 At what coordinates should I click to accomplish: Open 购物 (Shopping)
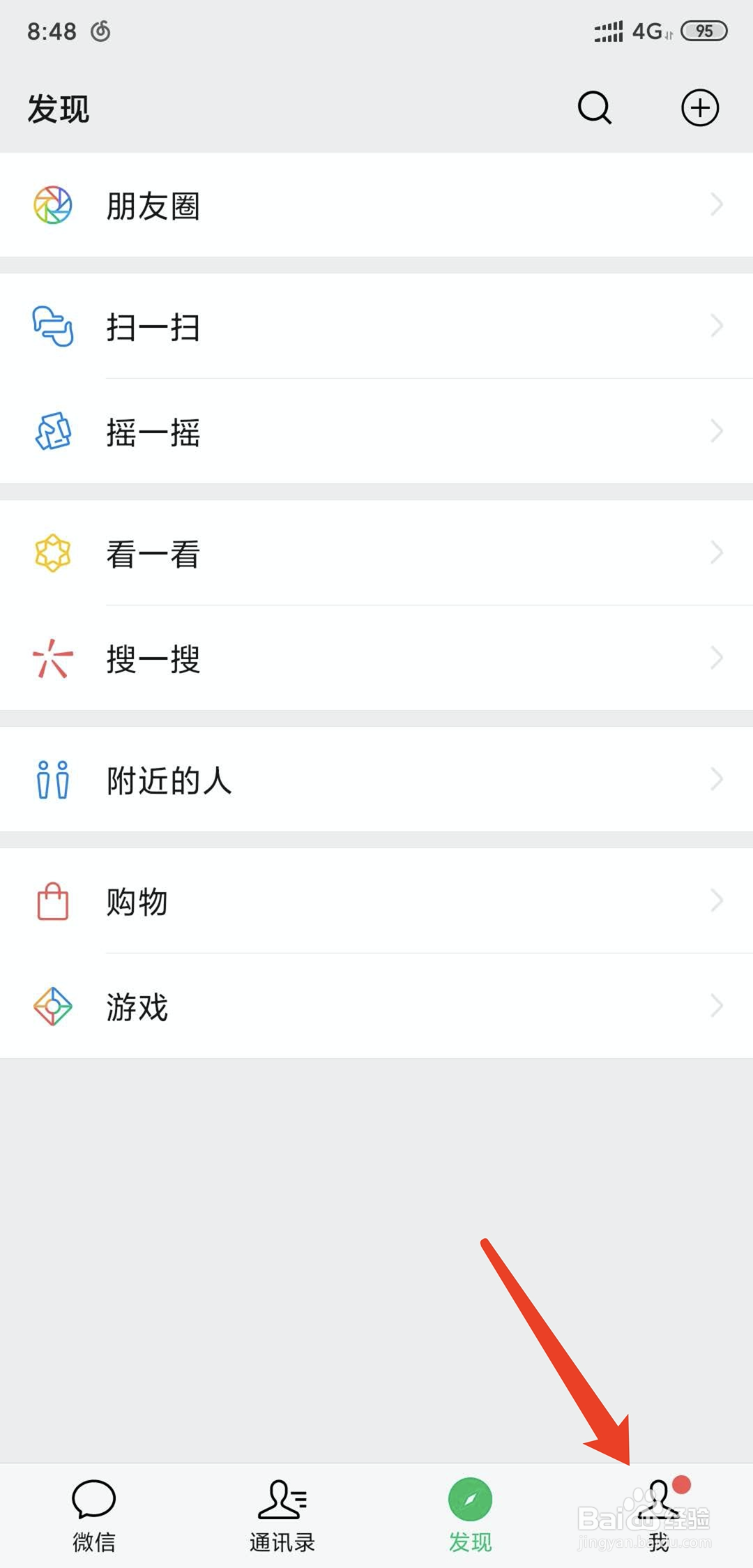pyautogui.click(x=376, y=901)
